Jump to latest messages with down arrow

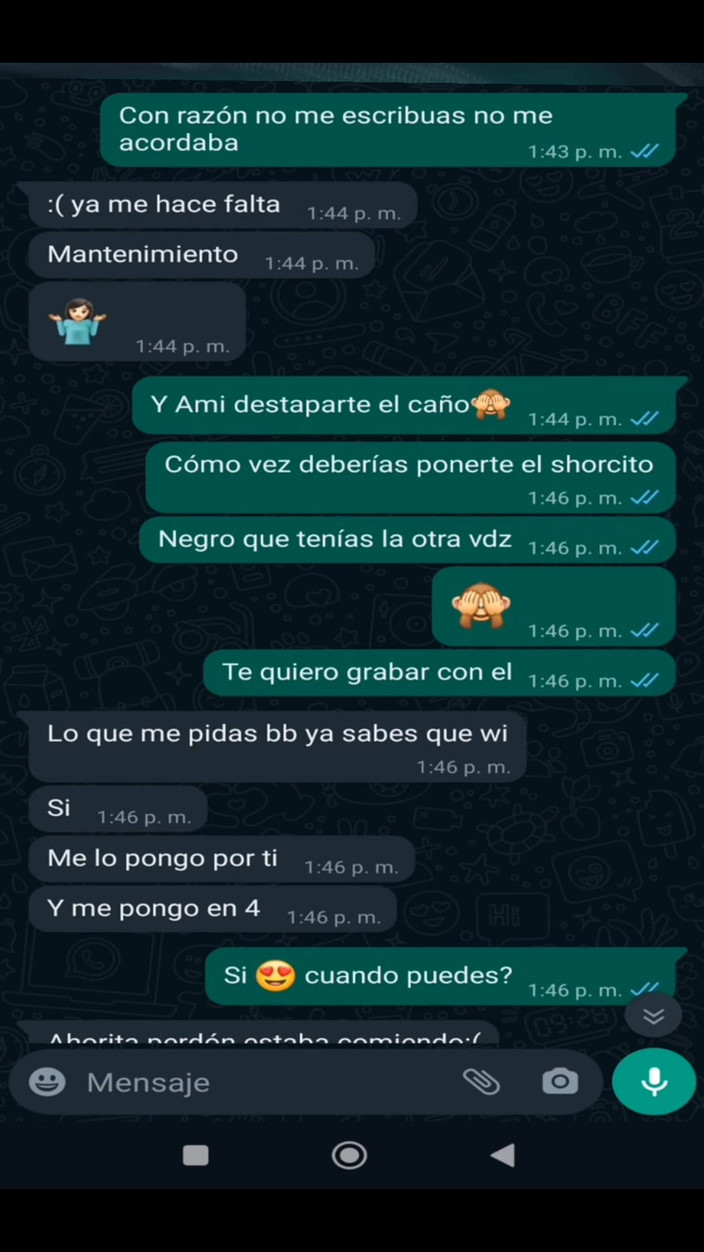coord(653,1016)
